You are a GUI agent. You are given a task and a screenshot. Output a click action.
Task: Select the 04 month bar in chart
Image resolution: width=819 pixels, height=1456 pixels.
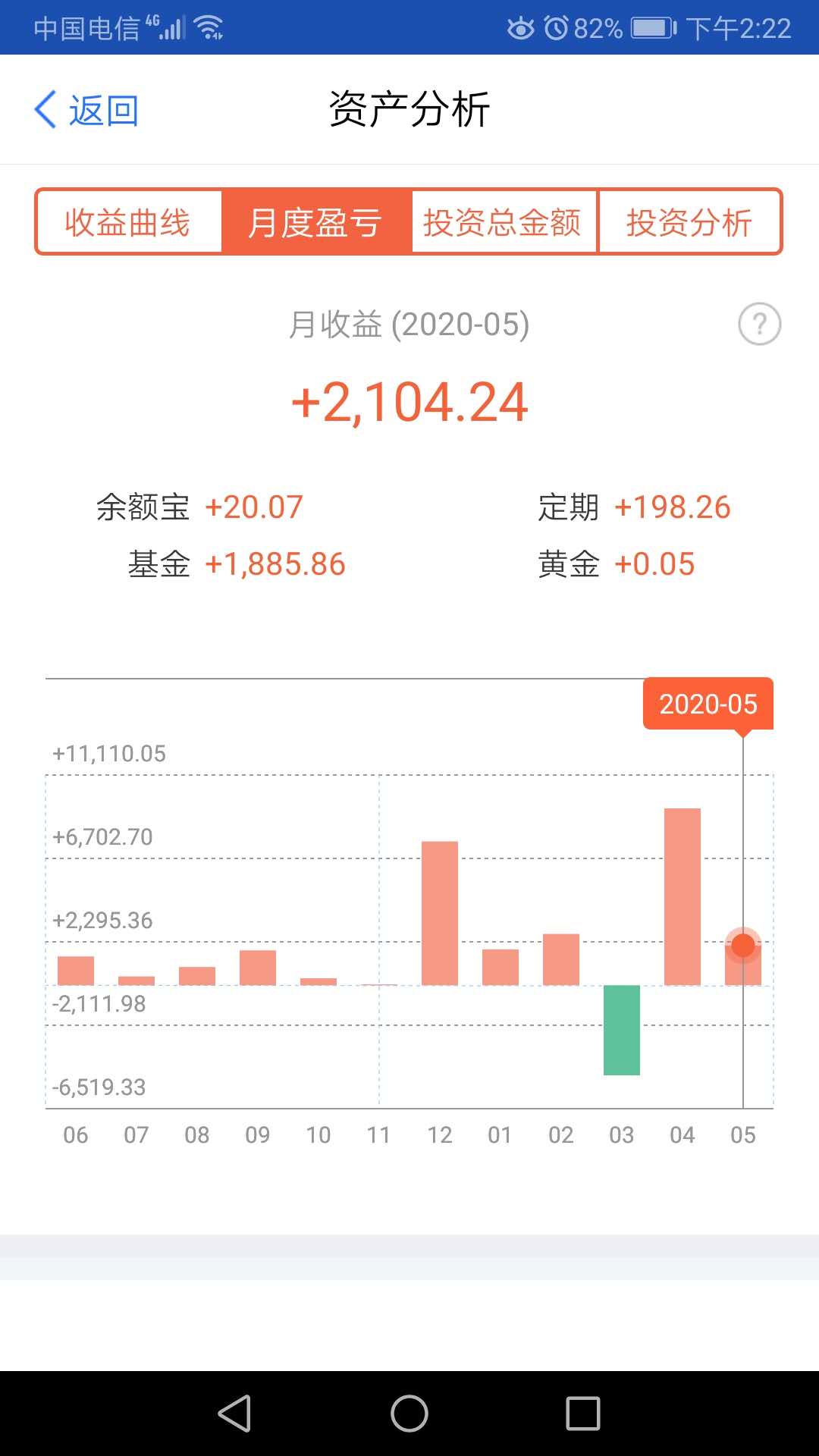click(x=682, y=896)
